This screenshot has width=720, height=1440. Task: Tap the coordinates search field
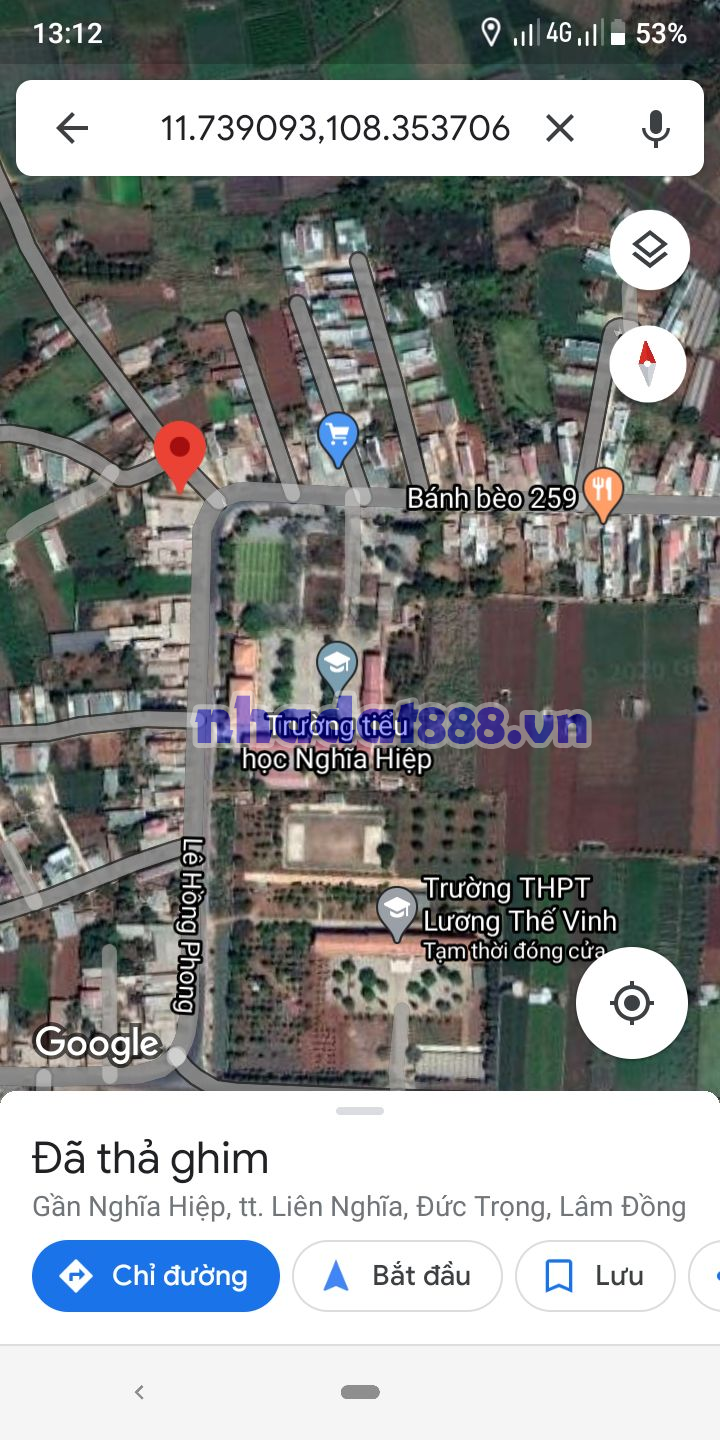(x=335, y=128)
